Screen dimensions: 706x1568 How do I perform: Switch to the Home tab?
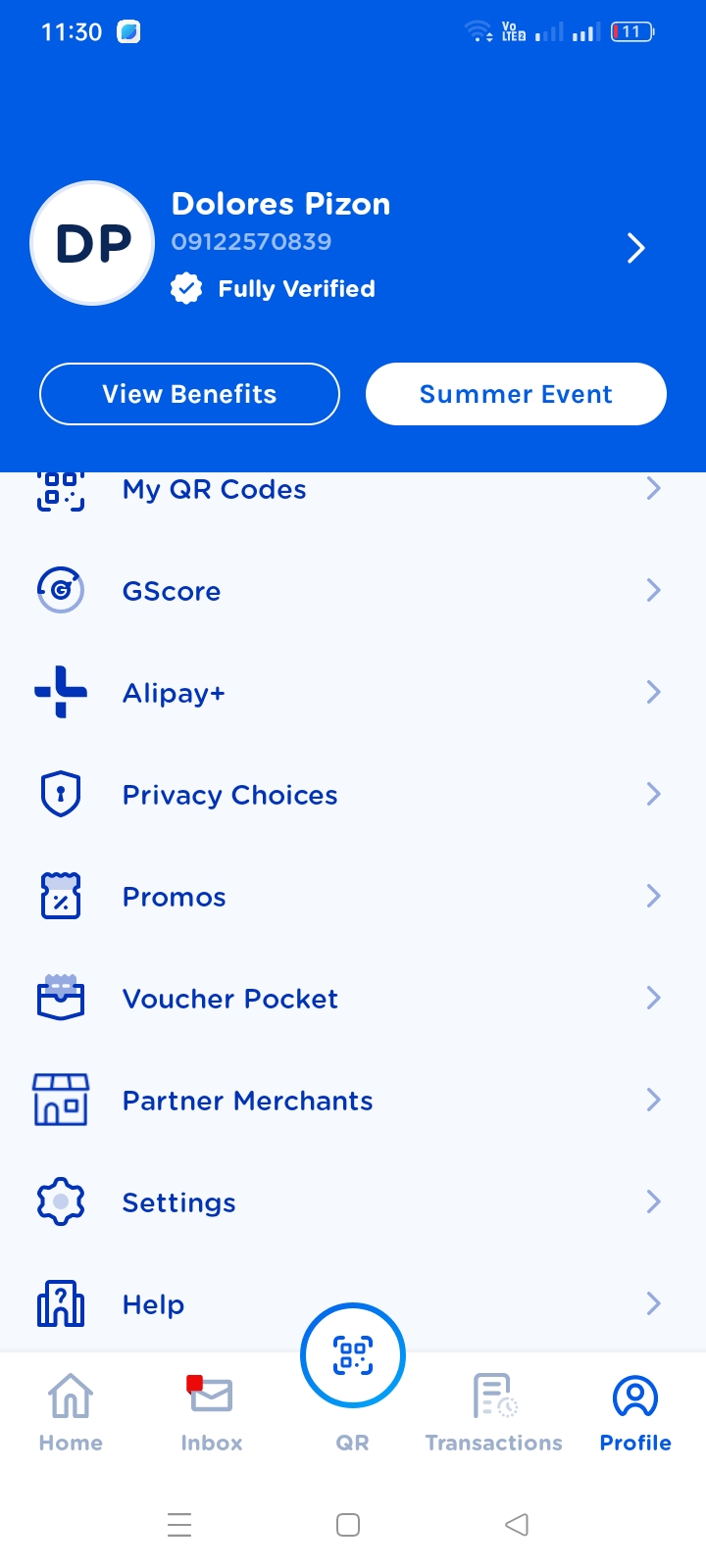tap(71, 1413)
